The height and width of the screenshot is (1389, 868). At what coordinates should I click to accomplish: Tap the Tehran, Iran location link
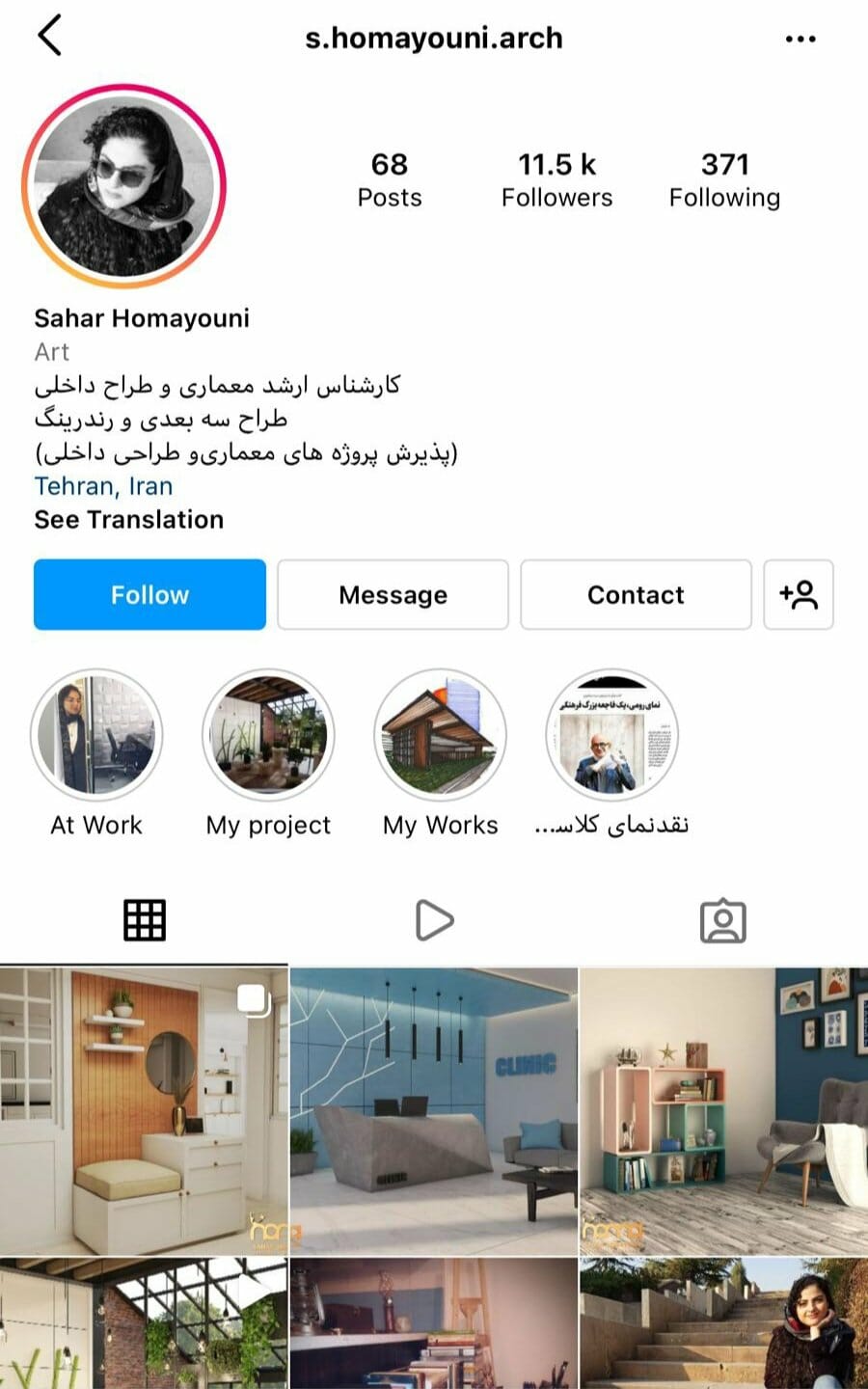pyautogui.click(x=104, y=486)
